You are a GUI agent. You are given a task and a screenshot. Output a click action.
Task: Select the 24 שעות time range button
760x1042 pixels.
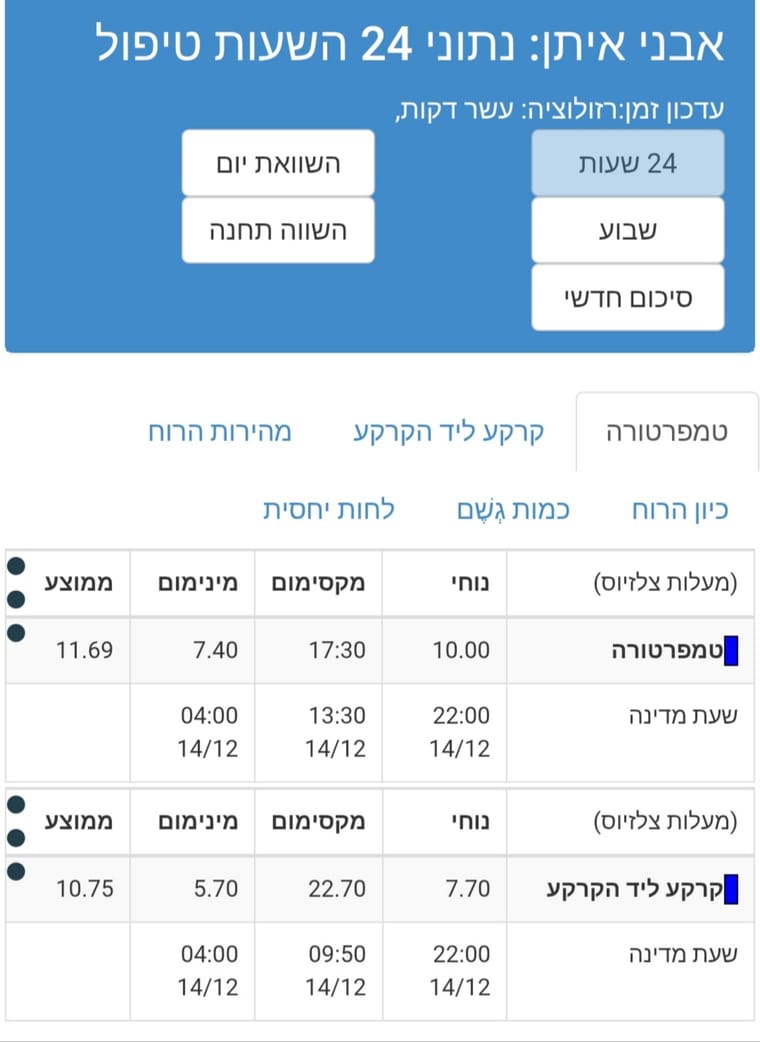click(627, 163)
